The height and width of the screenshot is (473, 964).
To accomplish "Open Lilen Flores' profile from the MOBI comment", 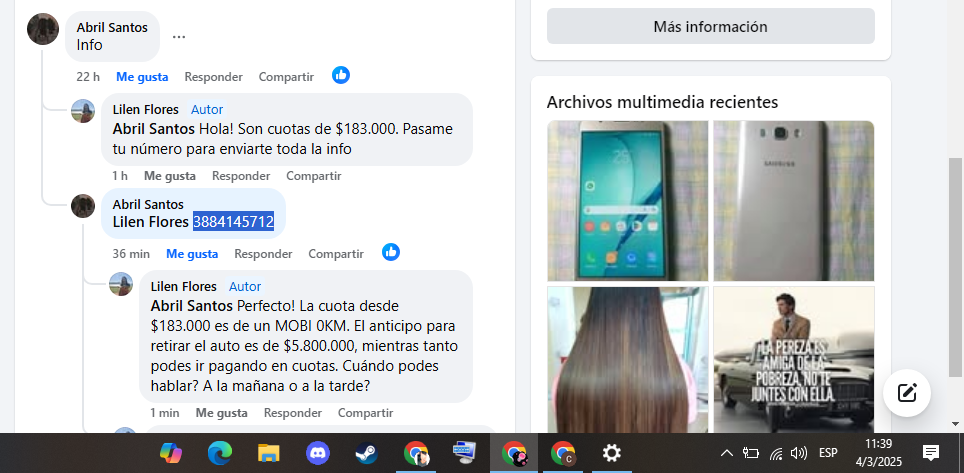I will [x=183, y=287].
